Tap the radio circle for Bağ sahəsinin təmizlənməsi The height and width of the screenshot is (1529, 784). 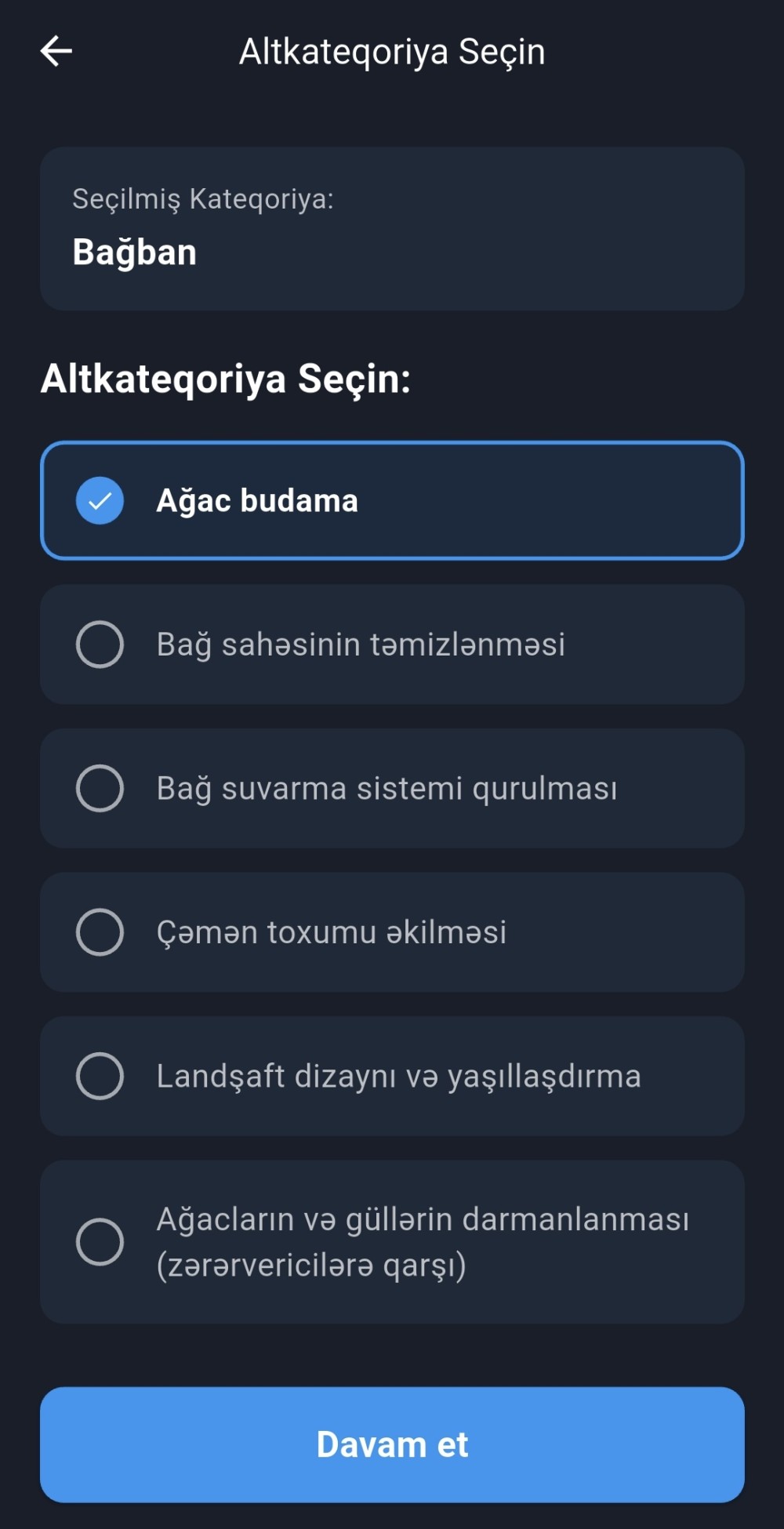coord(100,644)
